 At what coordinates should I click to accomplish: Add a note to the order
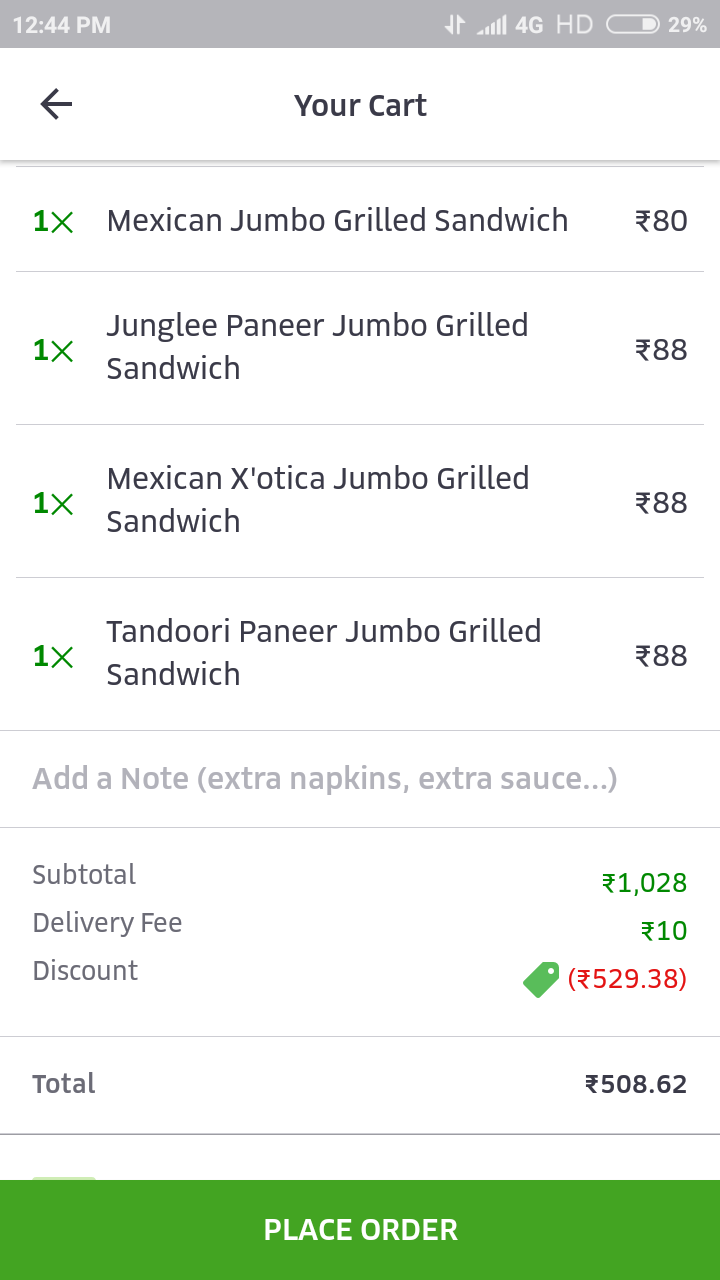pos(324,778)
